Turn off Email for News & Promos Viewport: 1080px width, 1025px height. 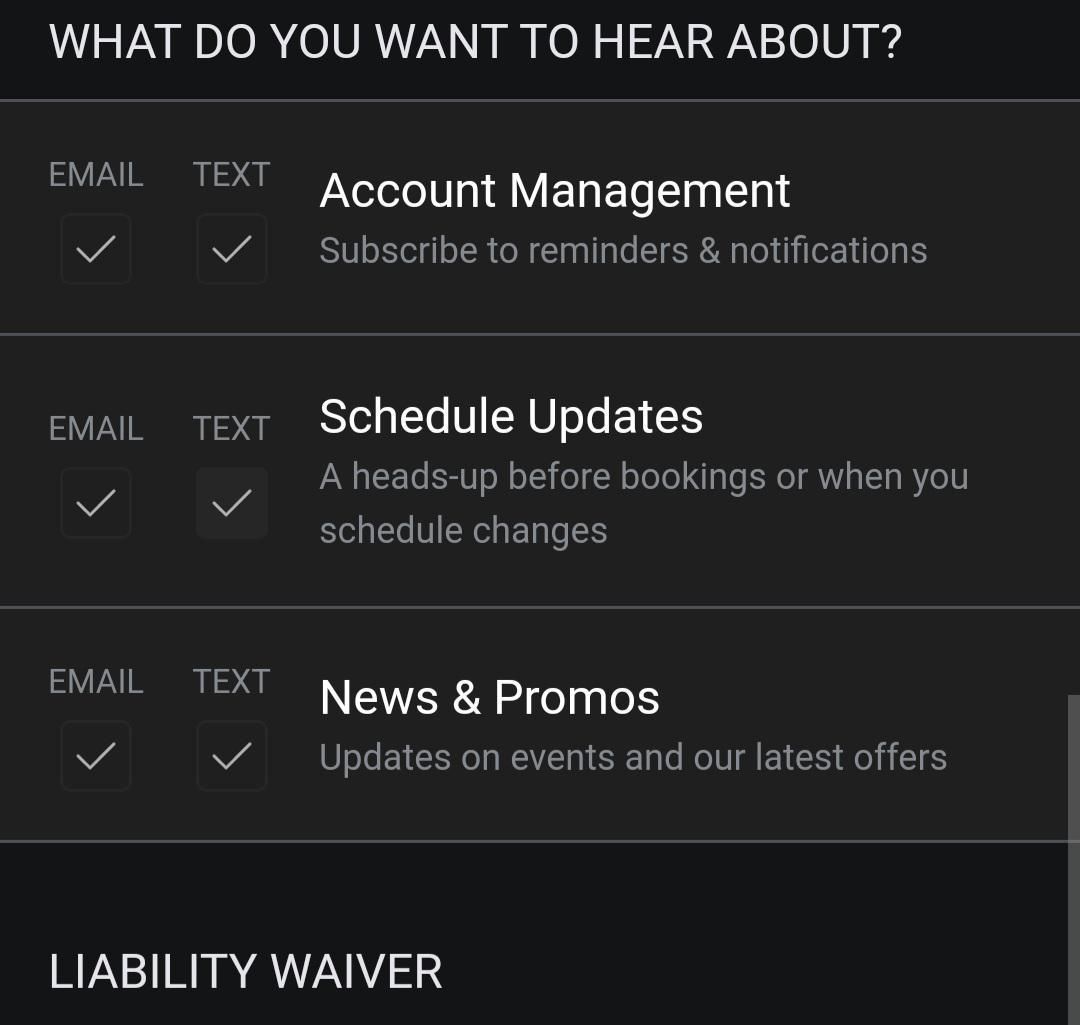point(96,756)
